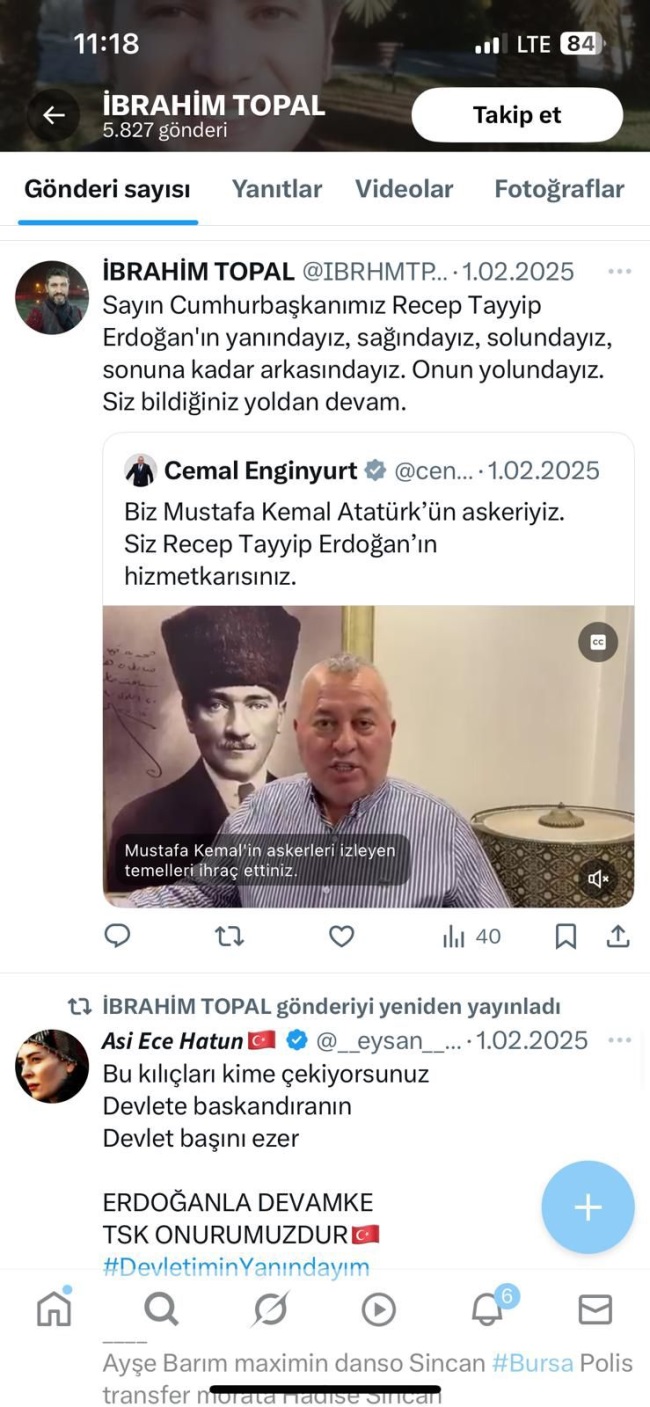Viewport: 650px width, 1407px height.
Task: Open overflow menu on İbrahim Topal's post
Action: point(619,272)
